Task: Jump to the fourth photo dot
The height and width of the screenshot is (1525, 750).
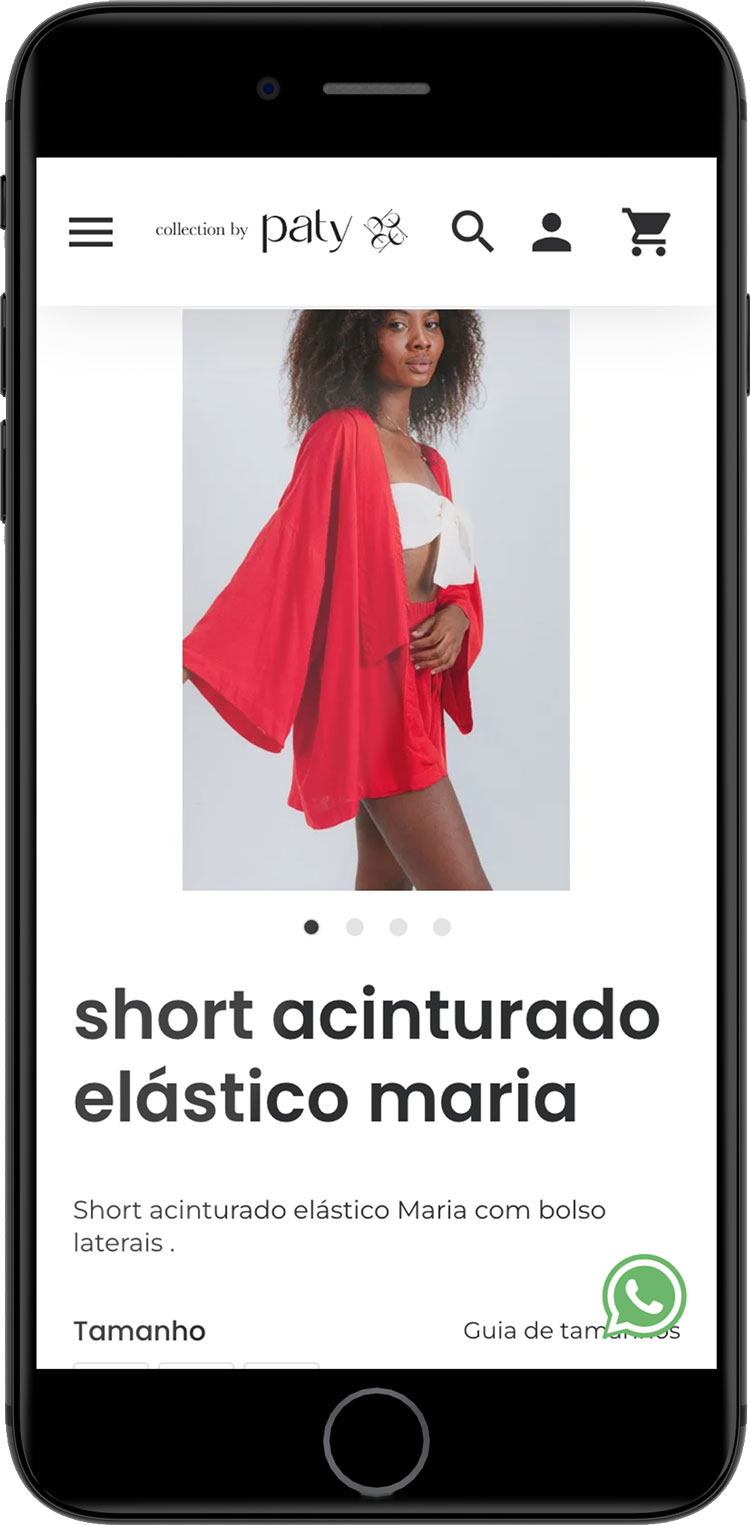Action: coord(442,927)
